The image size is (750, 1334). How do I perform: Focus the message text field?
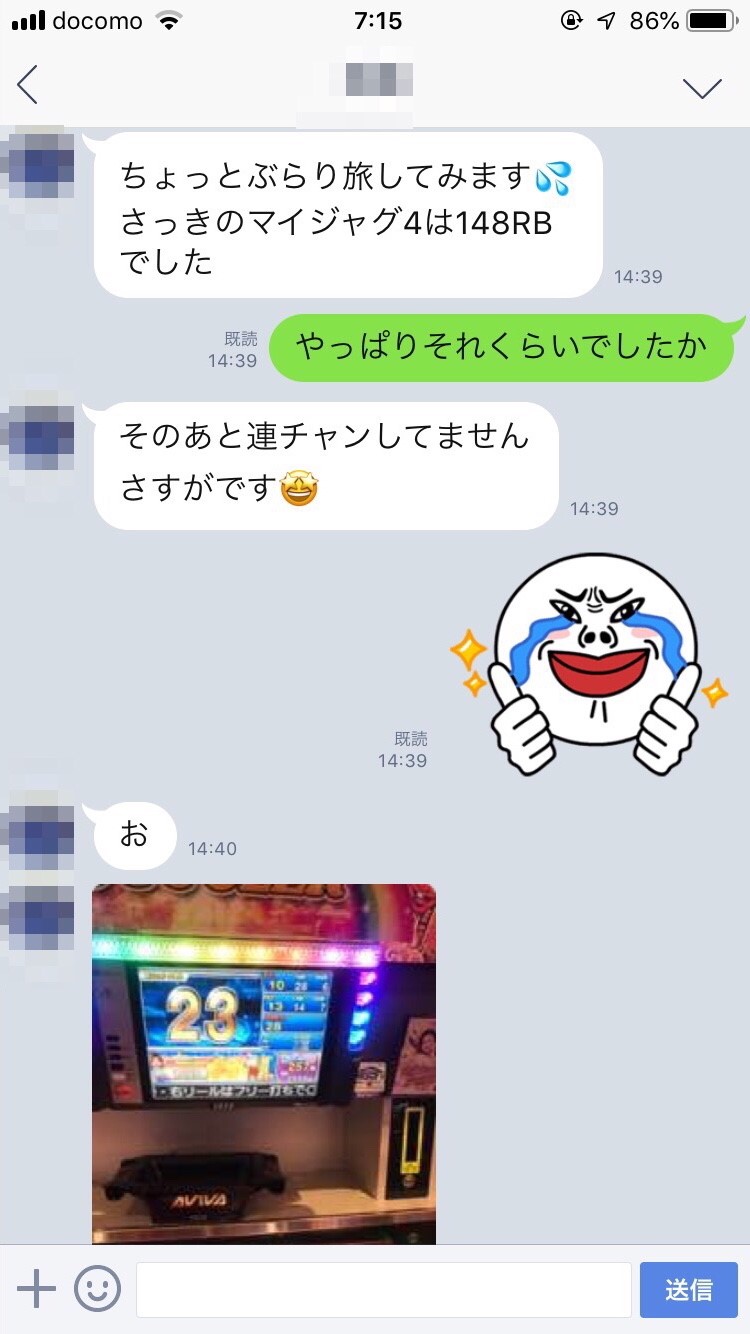[x=384, y=1290]
